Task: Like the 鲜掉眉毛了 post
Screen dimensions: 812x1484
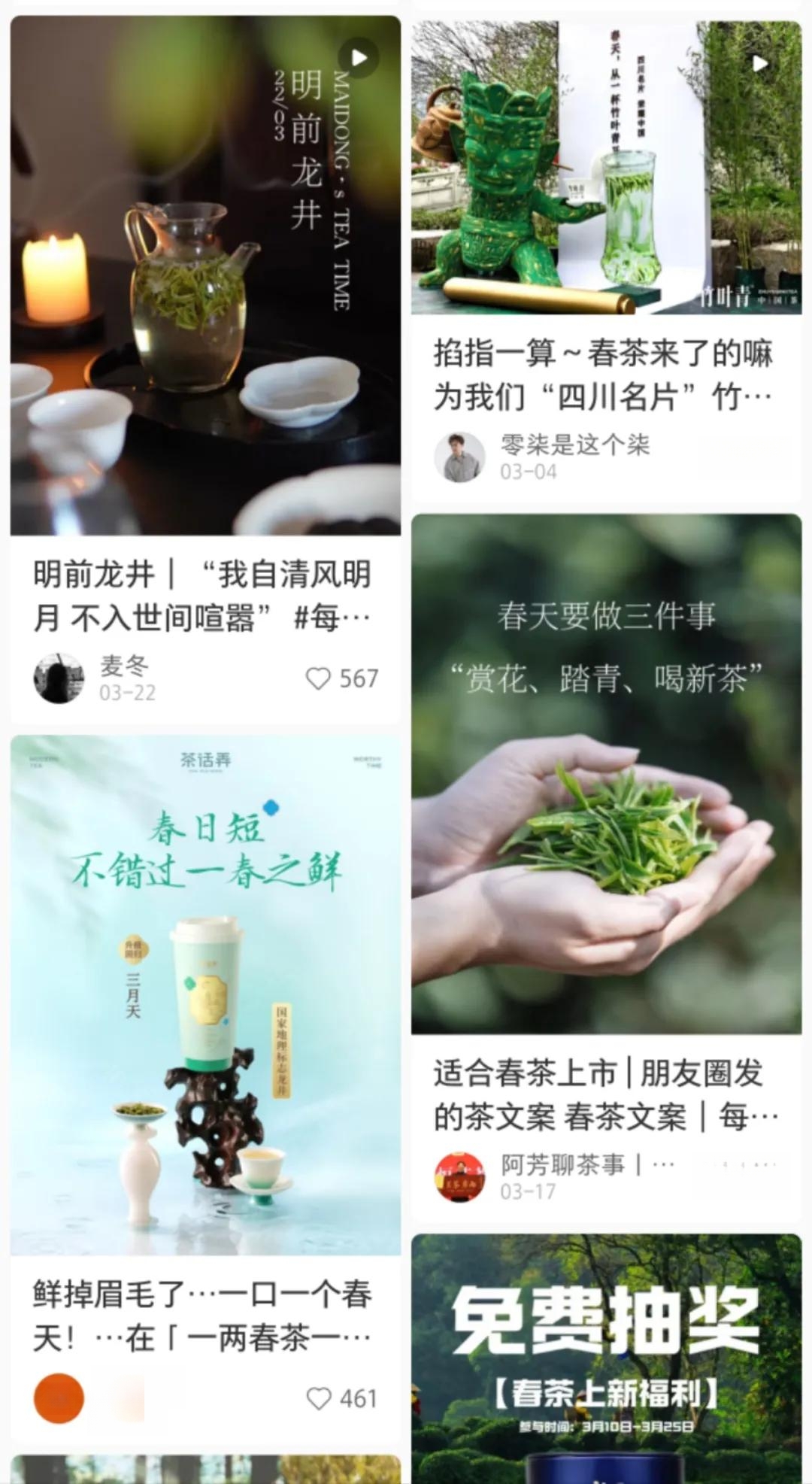Action: click(x=319, y=1399)
